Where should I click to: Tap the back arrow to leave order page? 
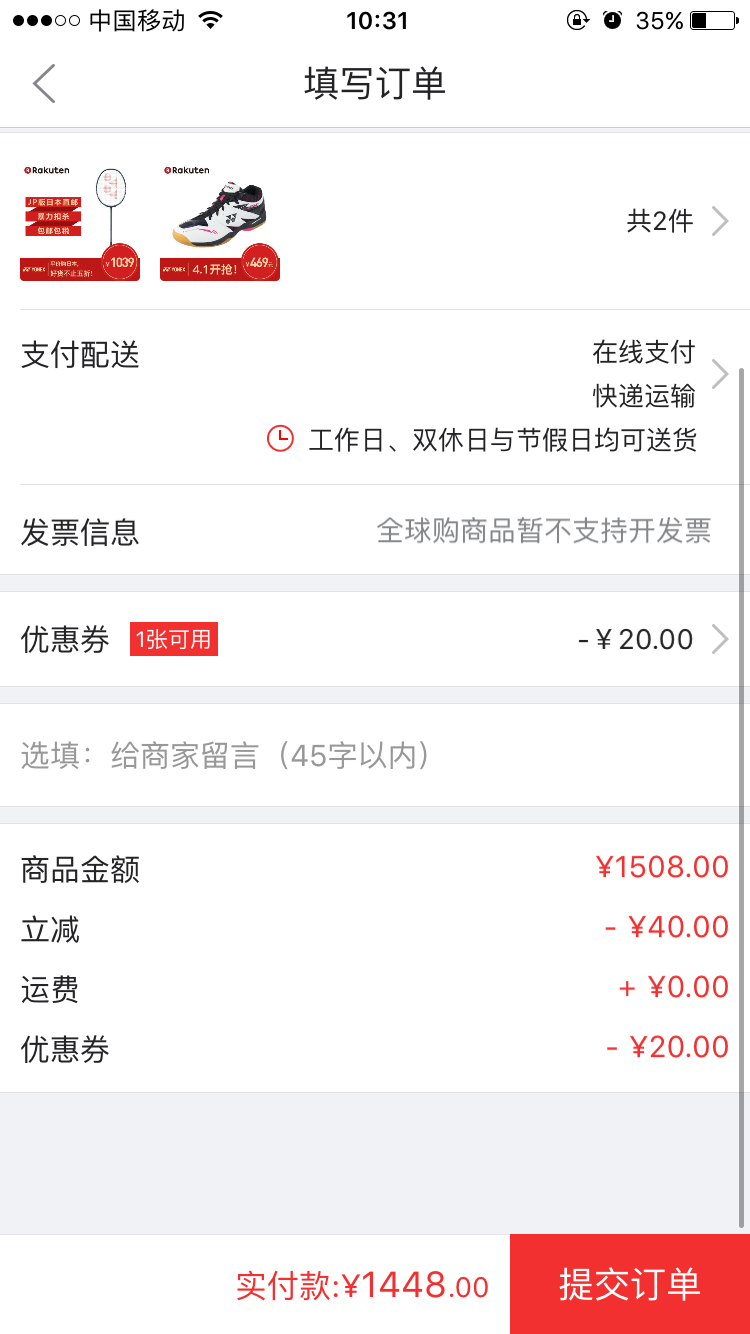click(x=44, y=84)
